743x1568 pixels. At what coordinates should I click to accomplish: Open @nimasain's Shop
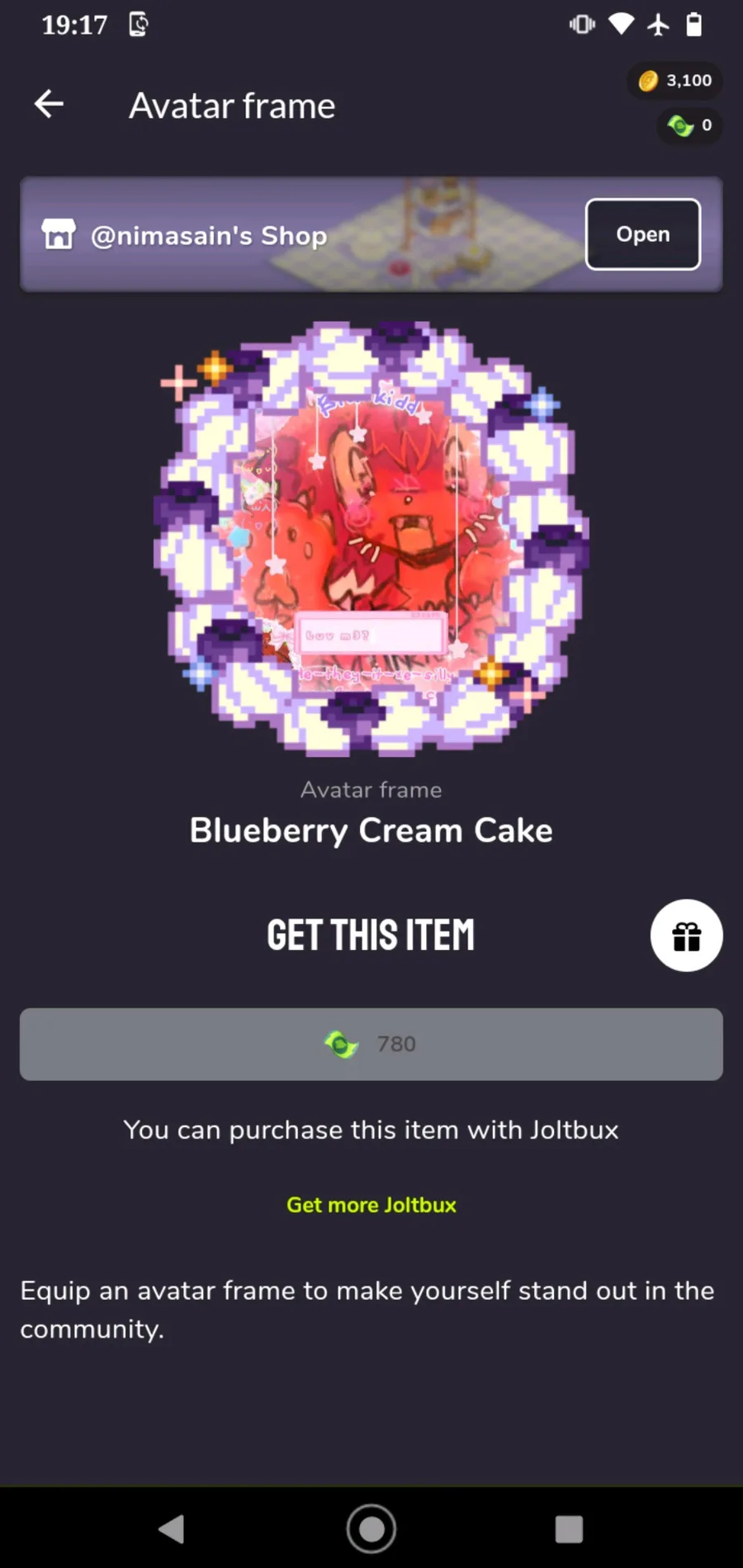click(642, 234)
